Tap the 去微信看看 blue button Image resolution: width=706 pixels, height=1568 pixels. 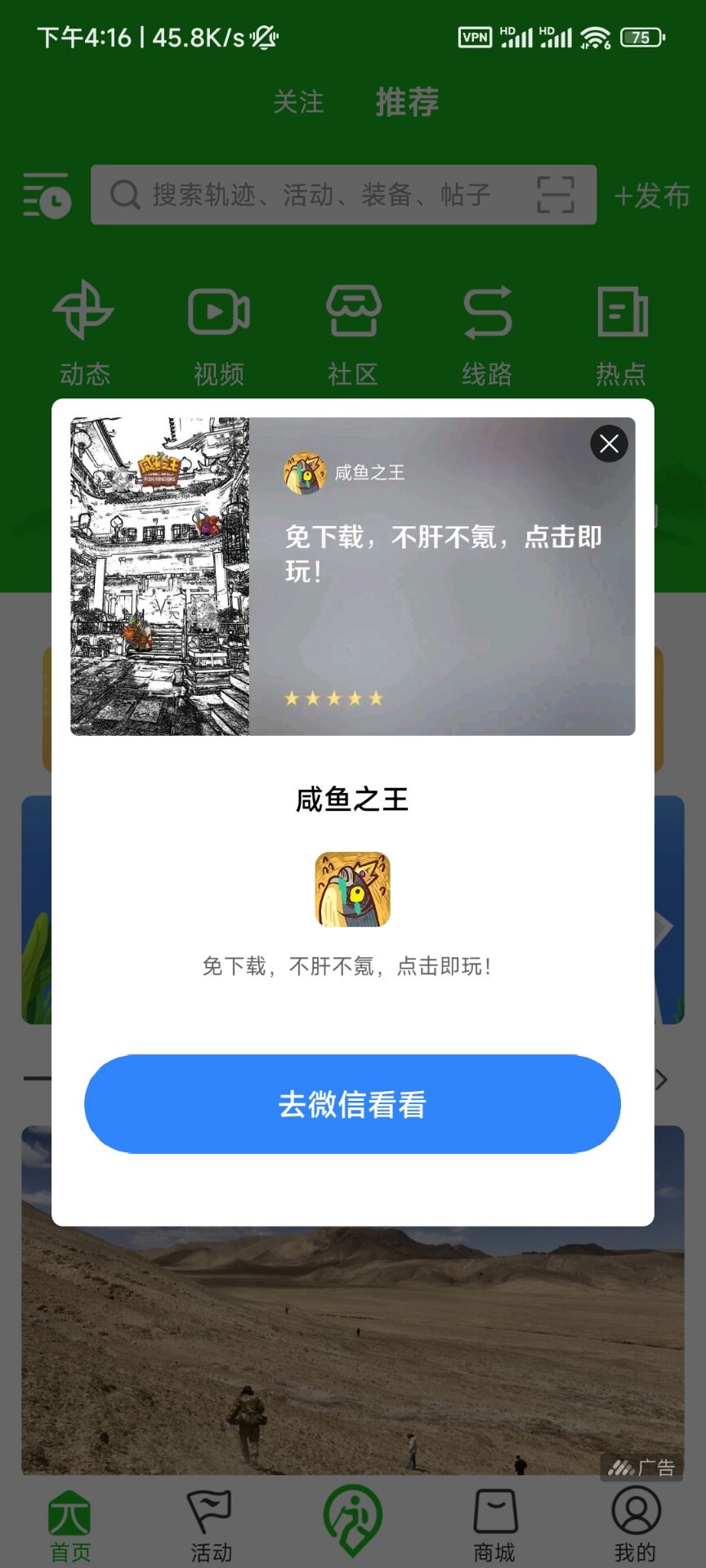[352, 1104]
